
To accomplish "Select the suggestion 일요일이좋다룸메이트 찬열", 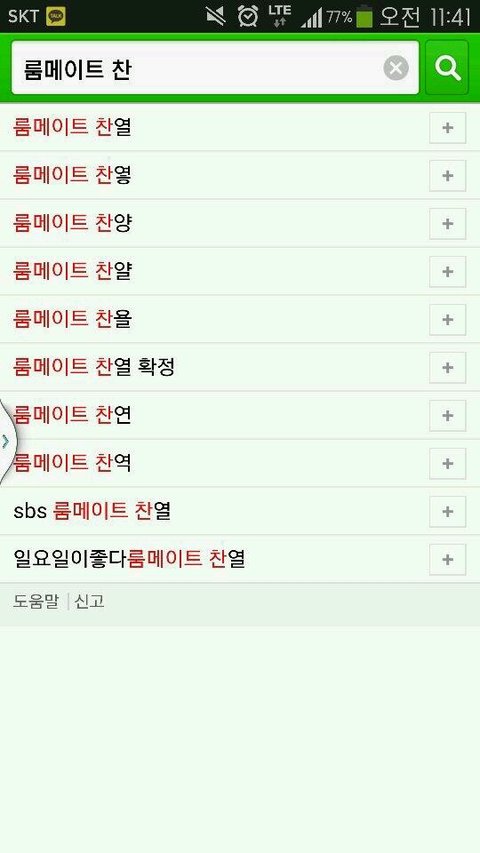I will 240,559.
